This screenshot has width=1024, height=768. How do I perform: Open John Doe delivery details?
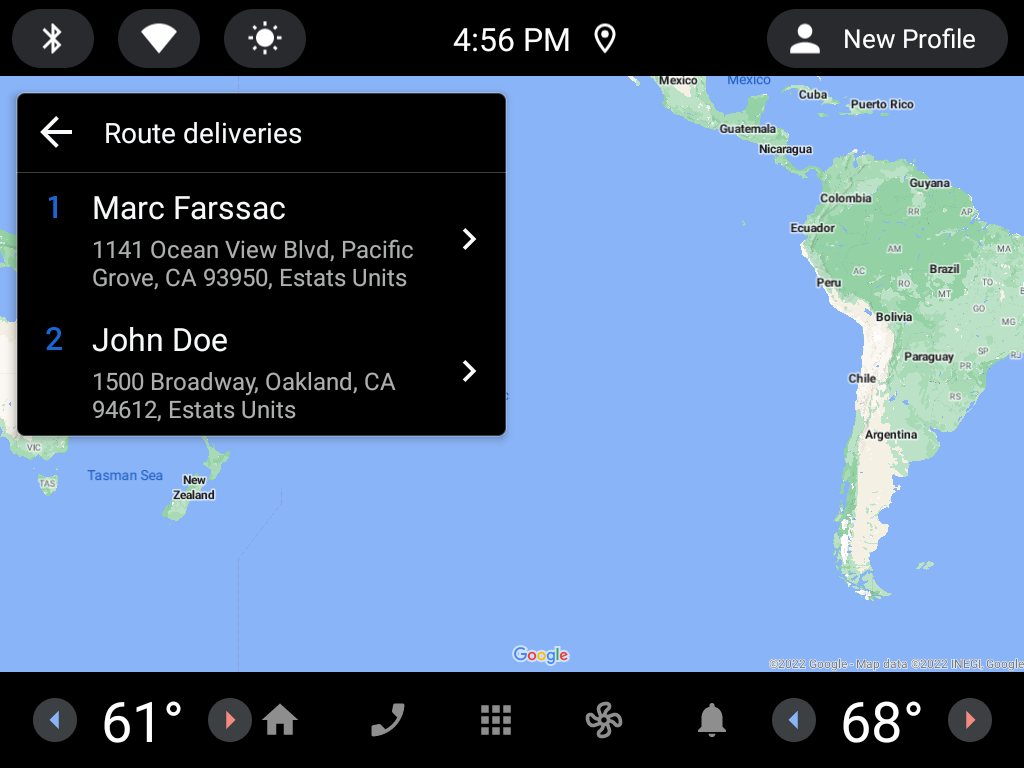[x=260, y=372]
